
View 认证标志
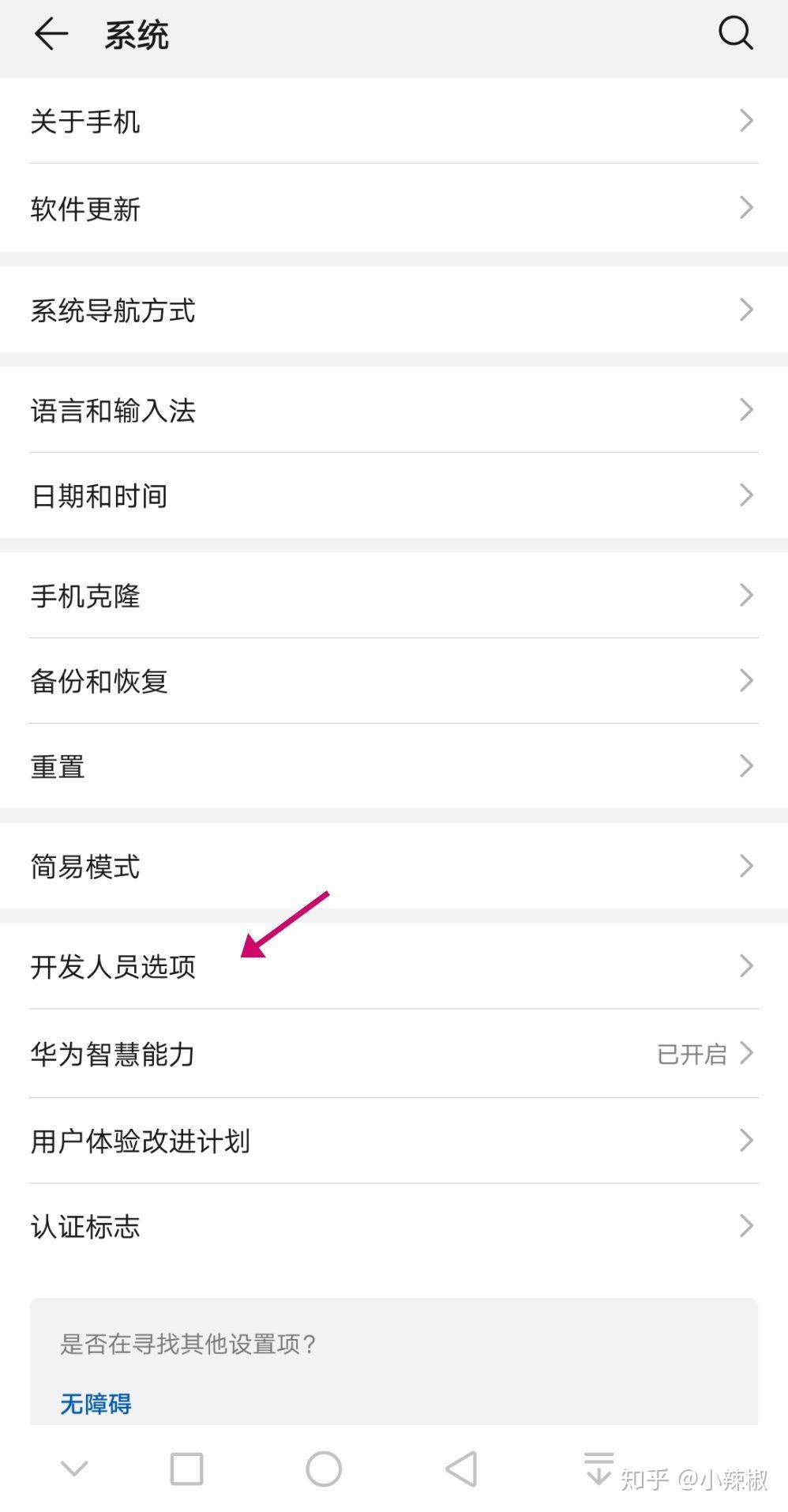393,1225
